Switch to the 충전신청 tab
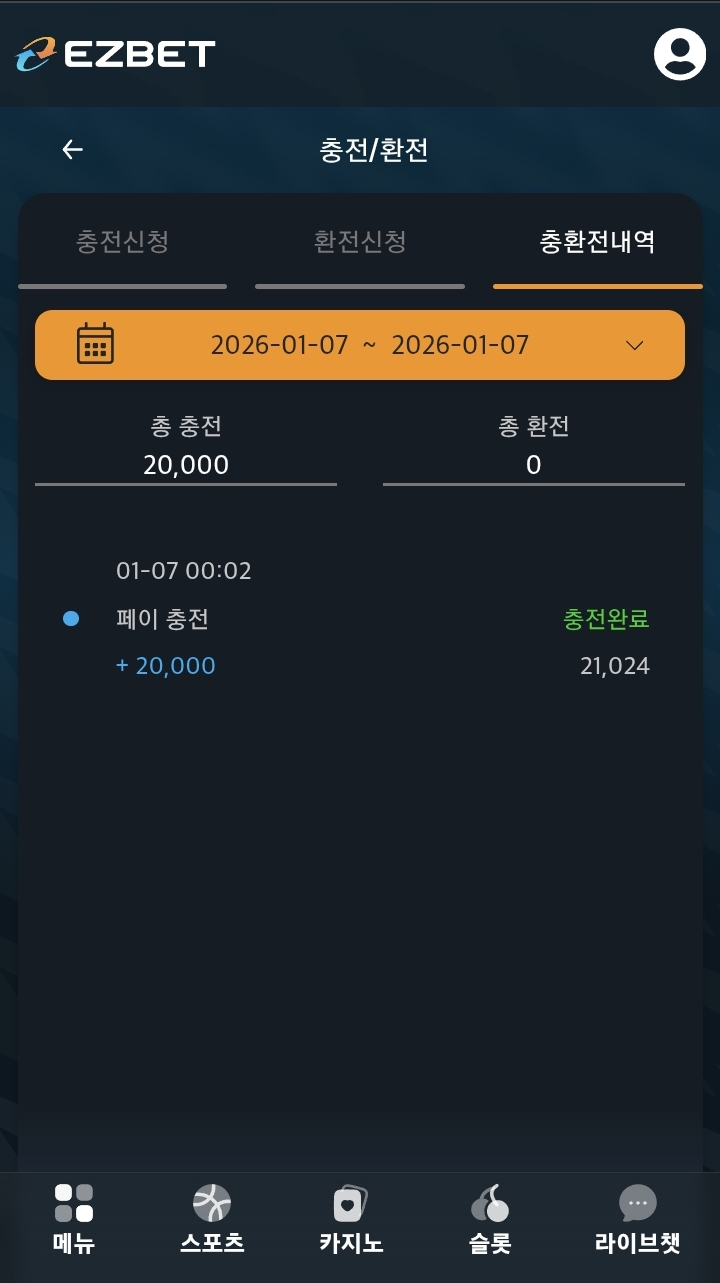The width and height of the screenshot is (720, 1283). click(122, 242)
